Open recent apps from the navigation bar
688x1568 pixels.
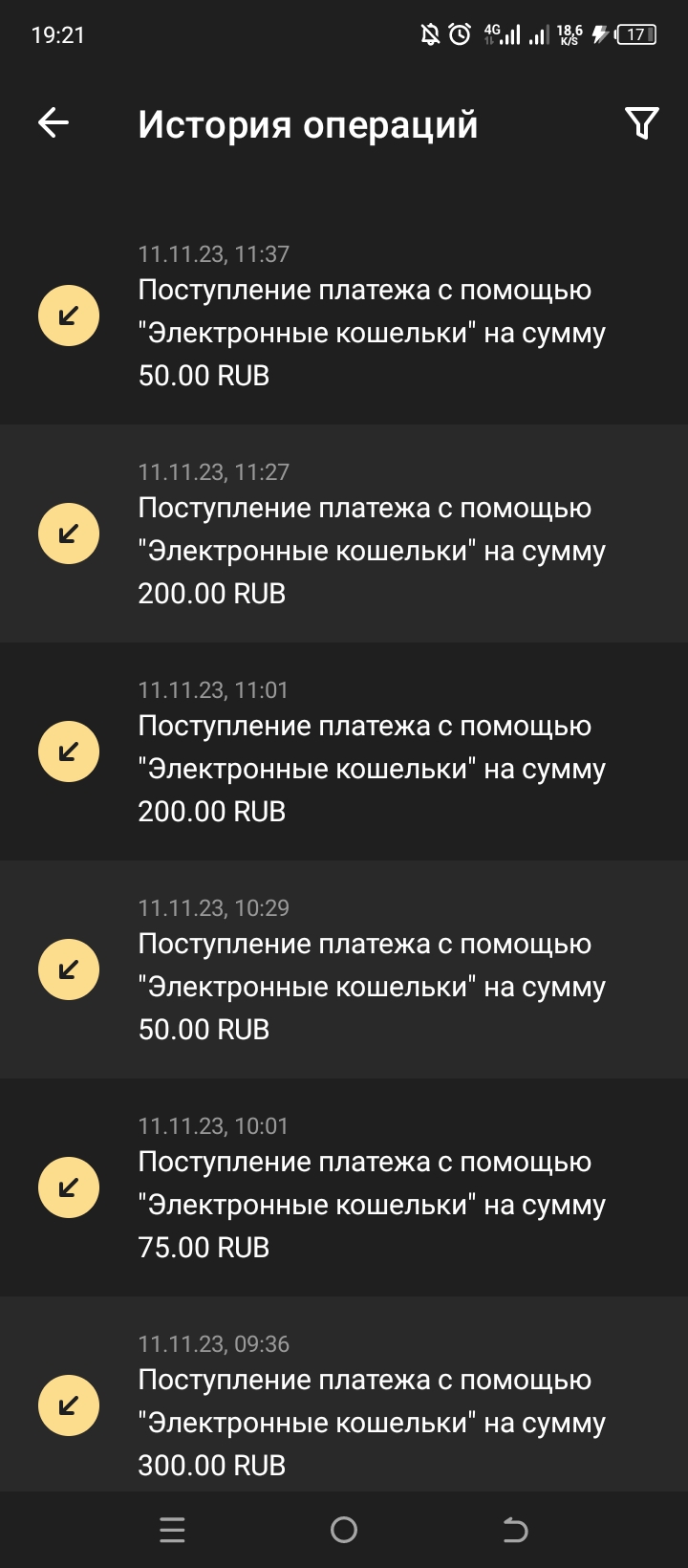pyautogui.click(x=172, y=1530)
